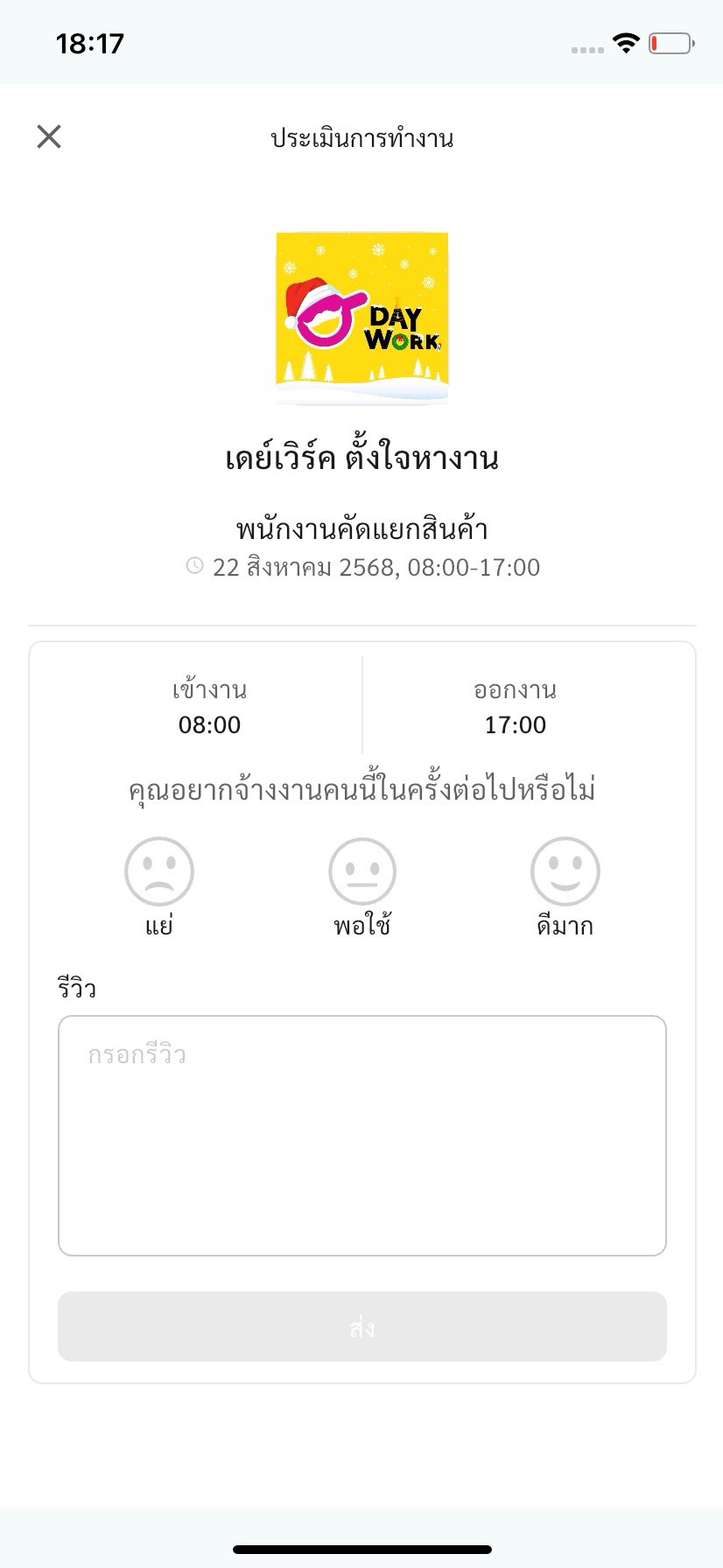Rate the worker ดีมาก with the smiley
The image size is (723, 1568).
click(565, 871)
